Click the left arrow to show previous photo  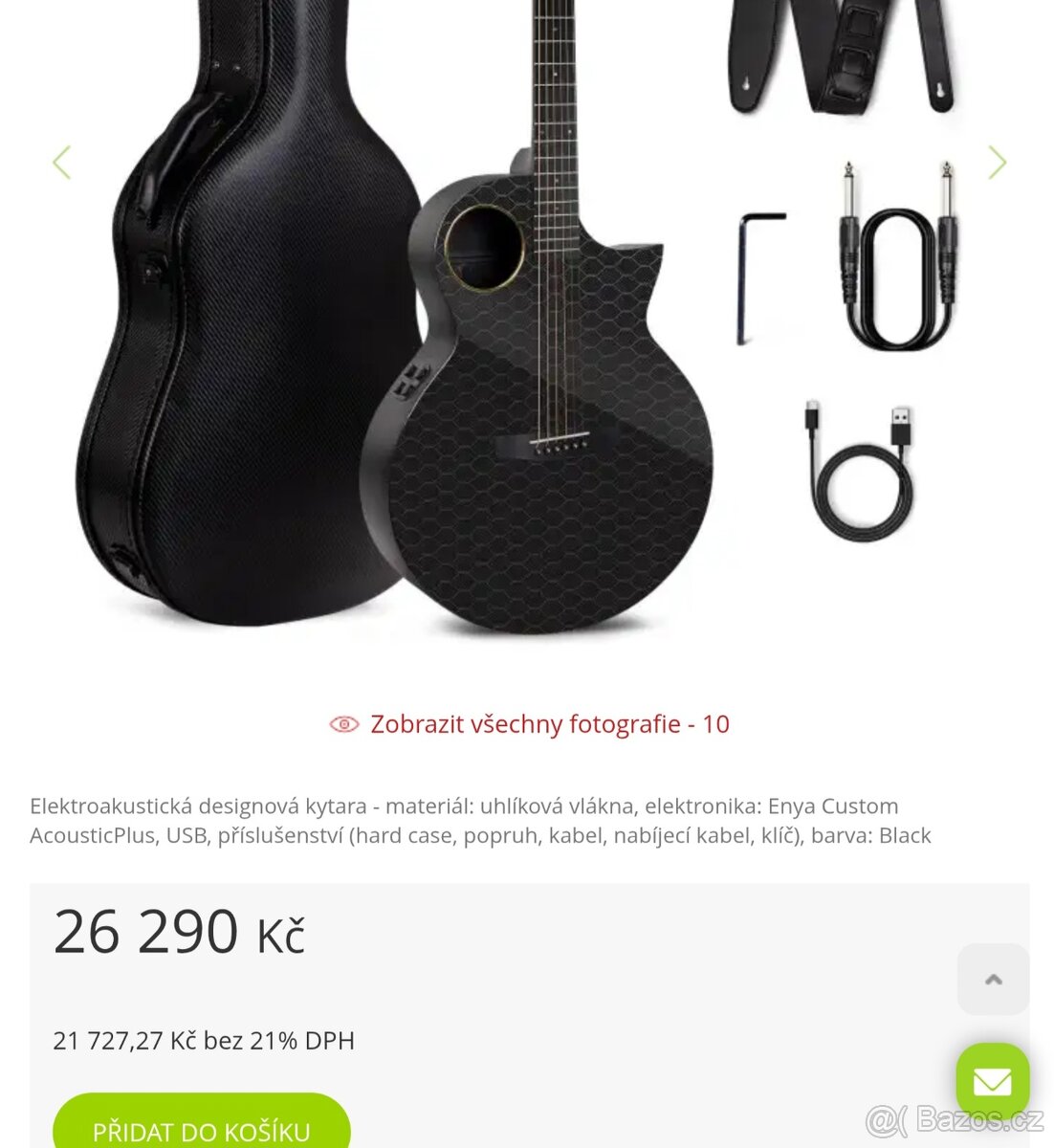(x=60, y=163)
